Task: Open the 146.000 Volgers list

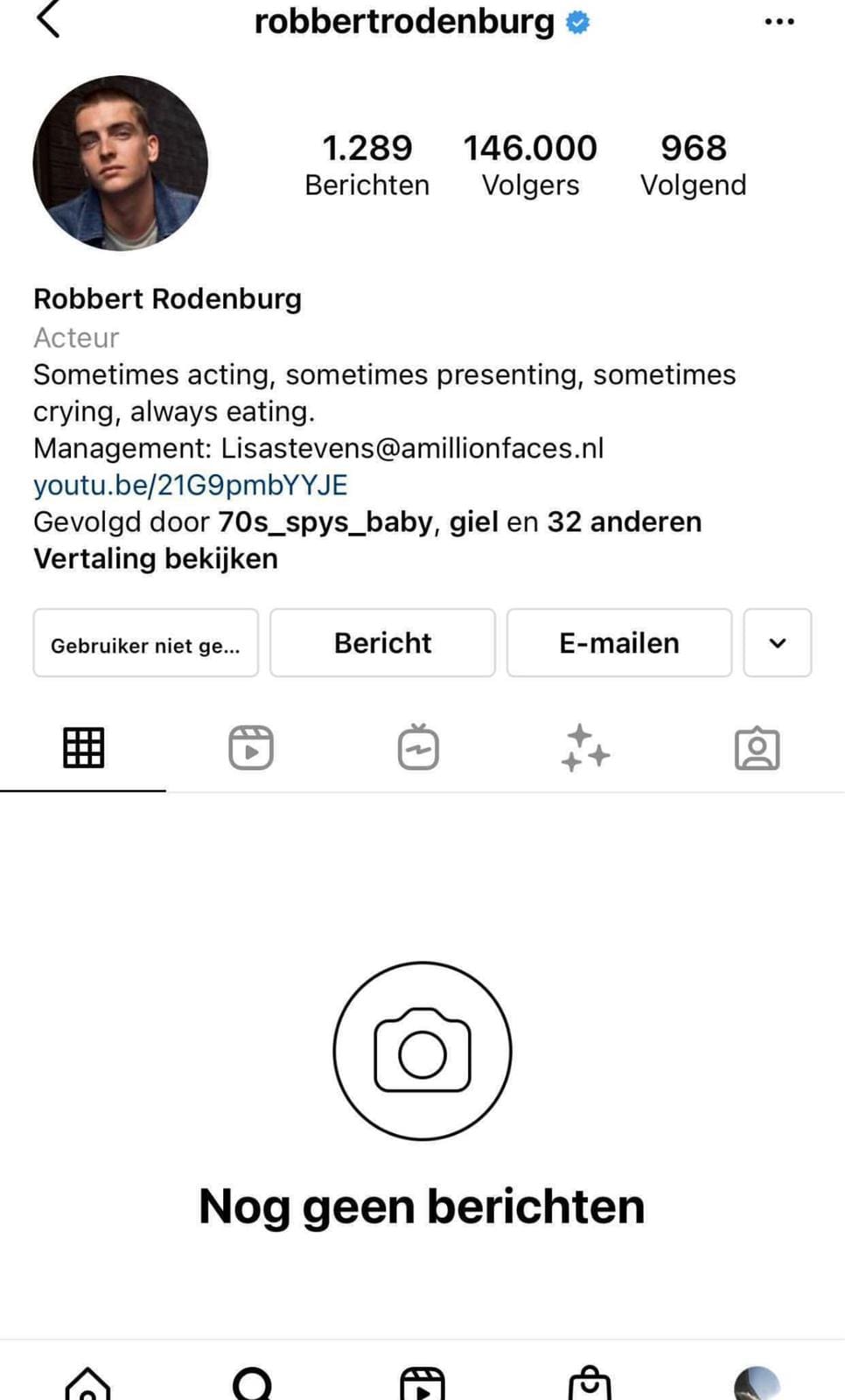Action: (x=530, y=164)
